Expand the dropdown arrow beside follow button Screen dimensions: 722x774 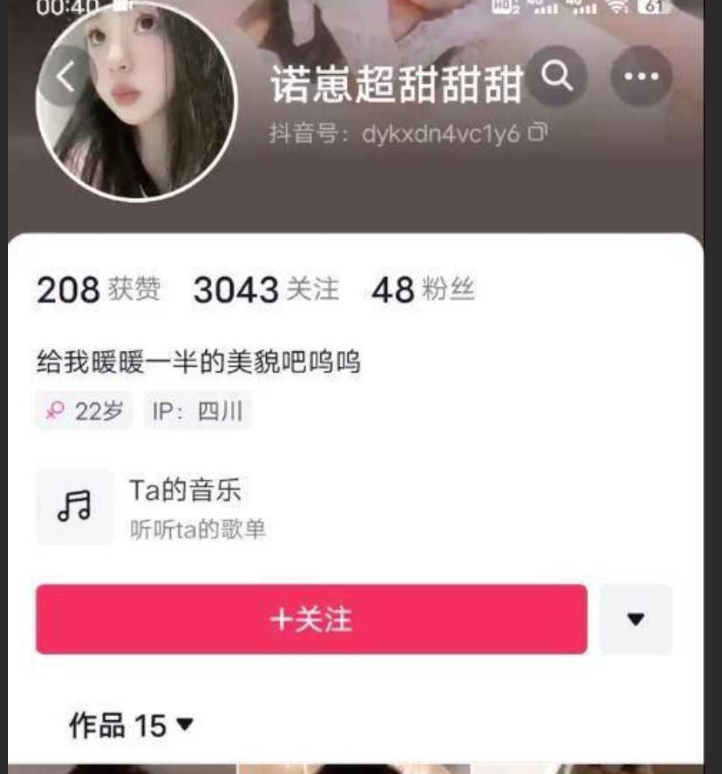(636, 619)
